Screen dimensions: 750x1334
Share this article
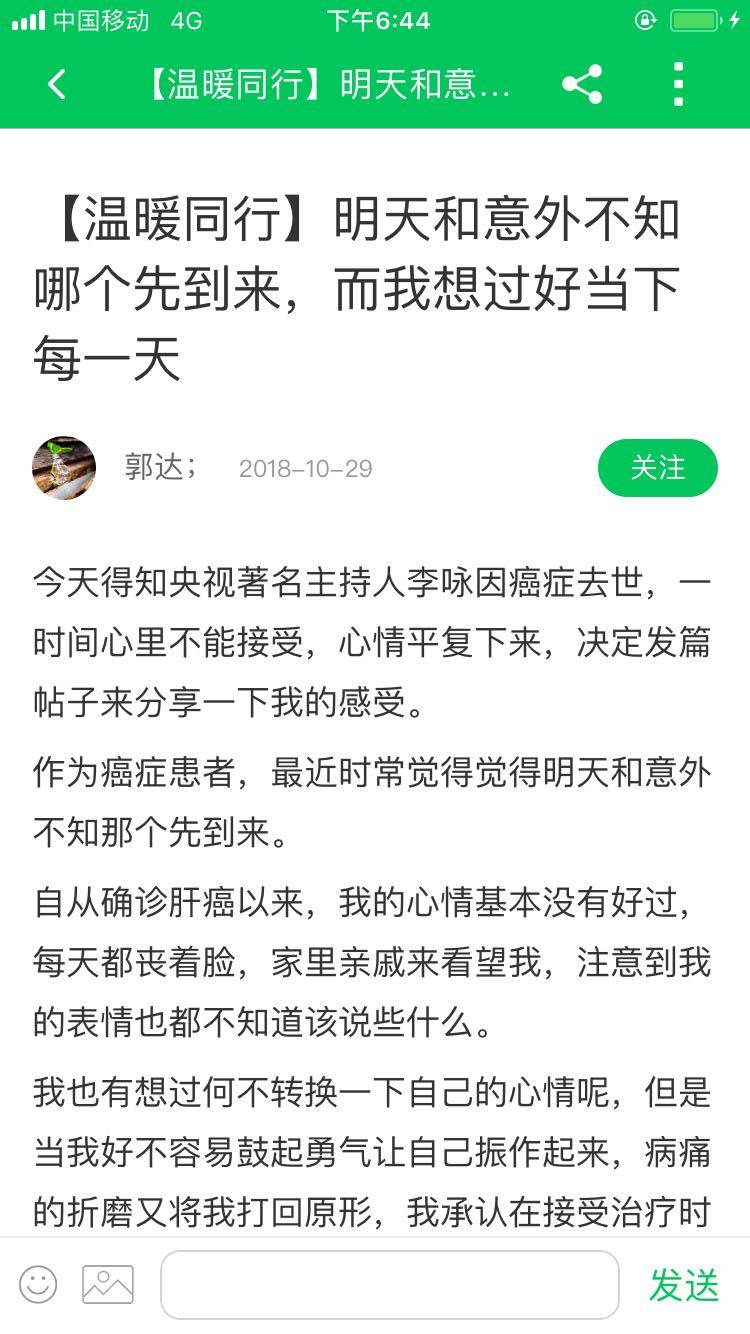coord(582,85)
